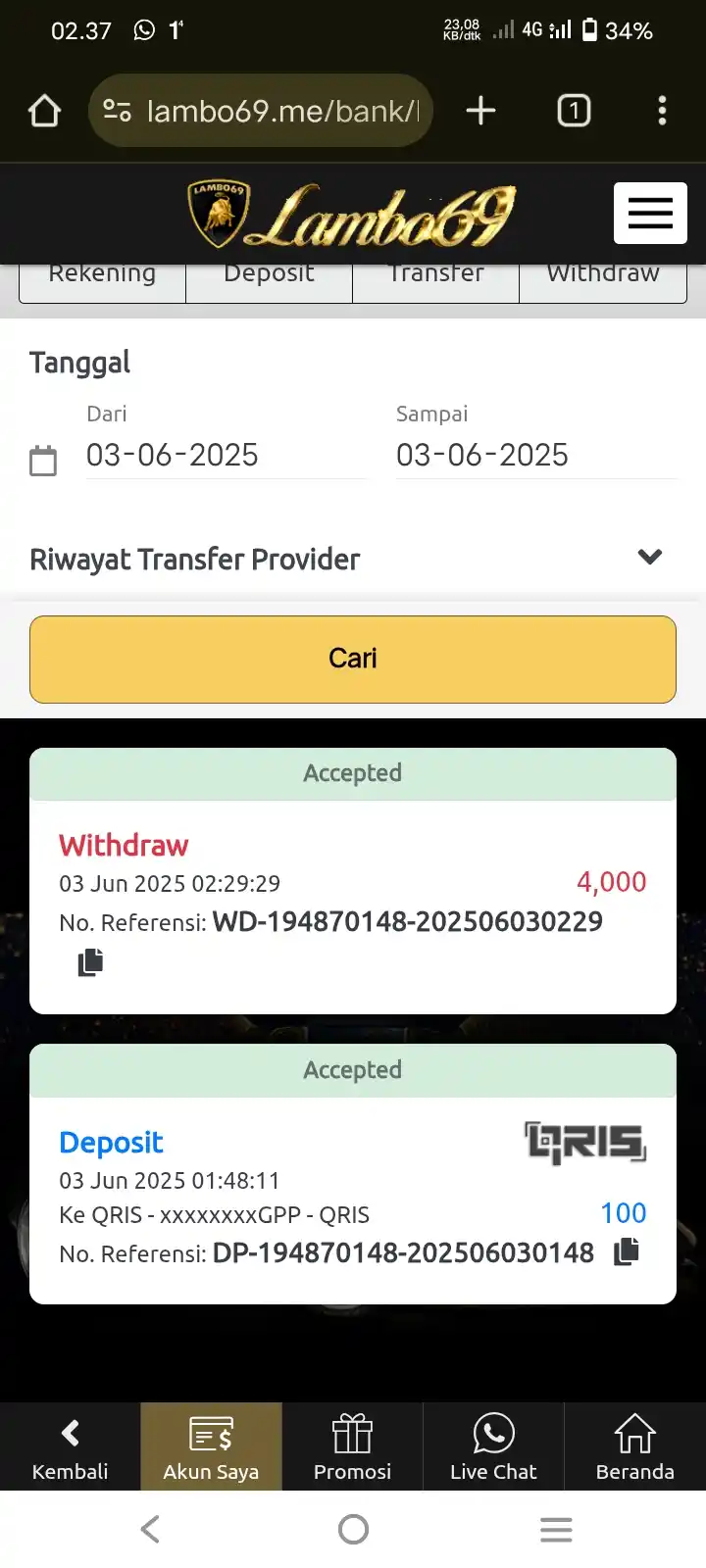Open the browser overflow menu

coord(662,111)
